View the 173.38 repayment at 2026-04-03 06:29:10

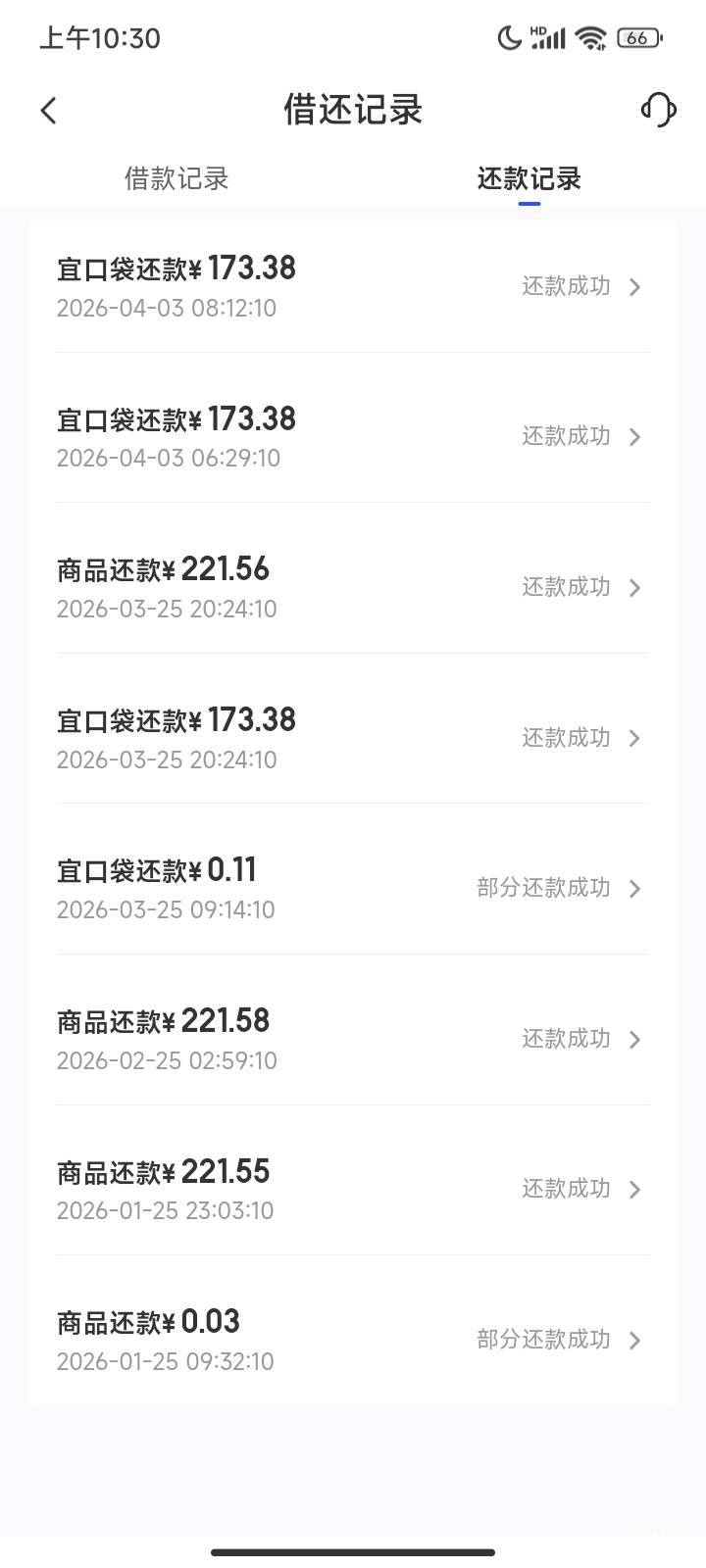point(352,436)
